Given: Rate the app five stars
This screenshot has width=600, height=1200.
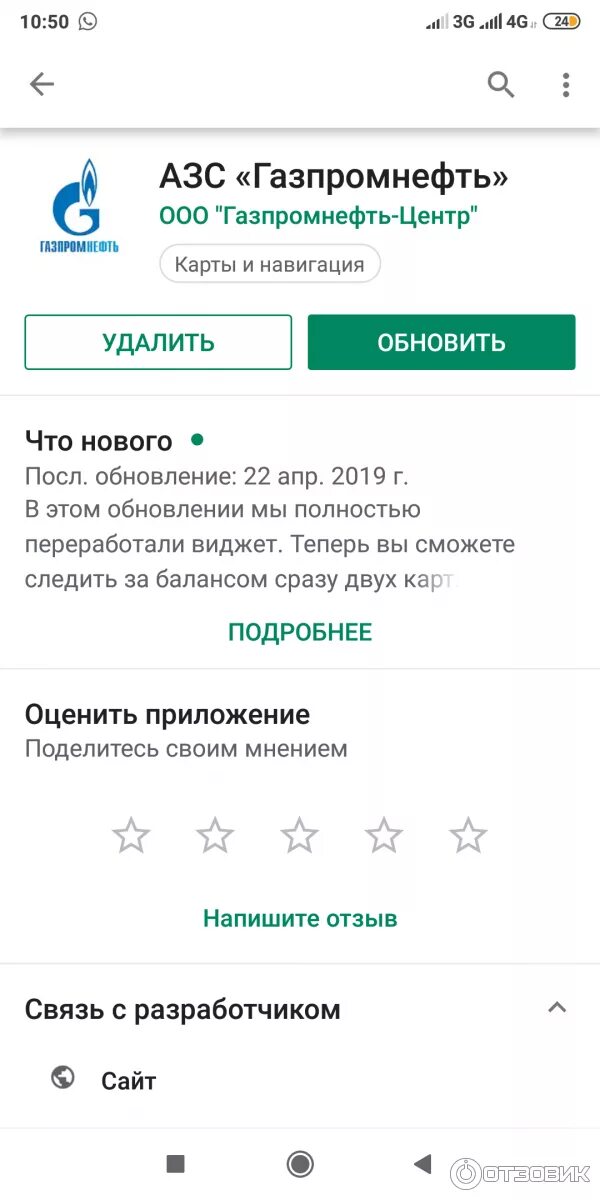Looking at the screenshot, I should [468, 834].
